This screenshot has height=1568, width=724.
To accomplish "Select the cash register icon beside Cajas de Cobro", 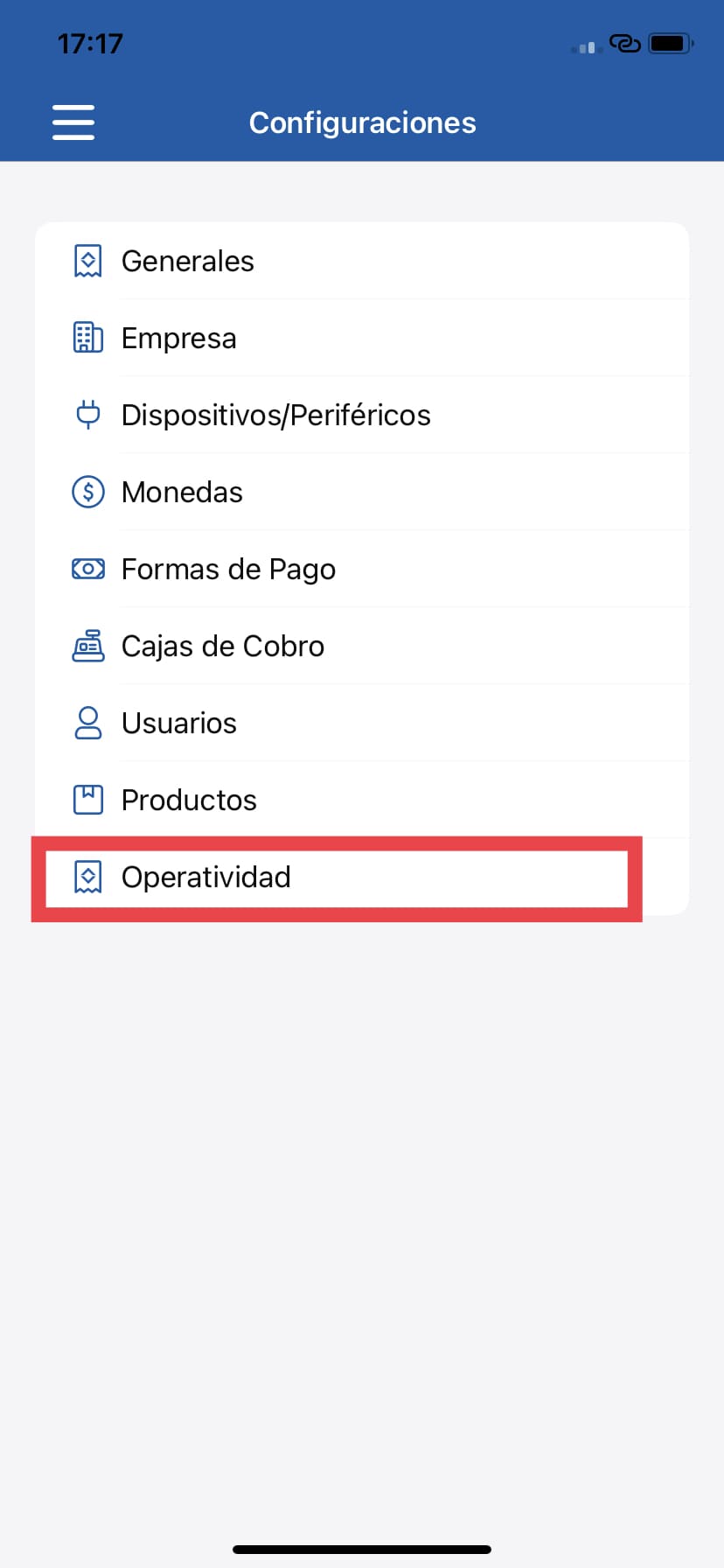I will coord(87,645).
